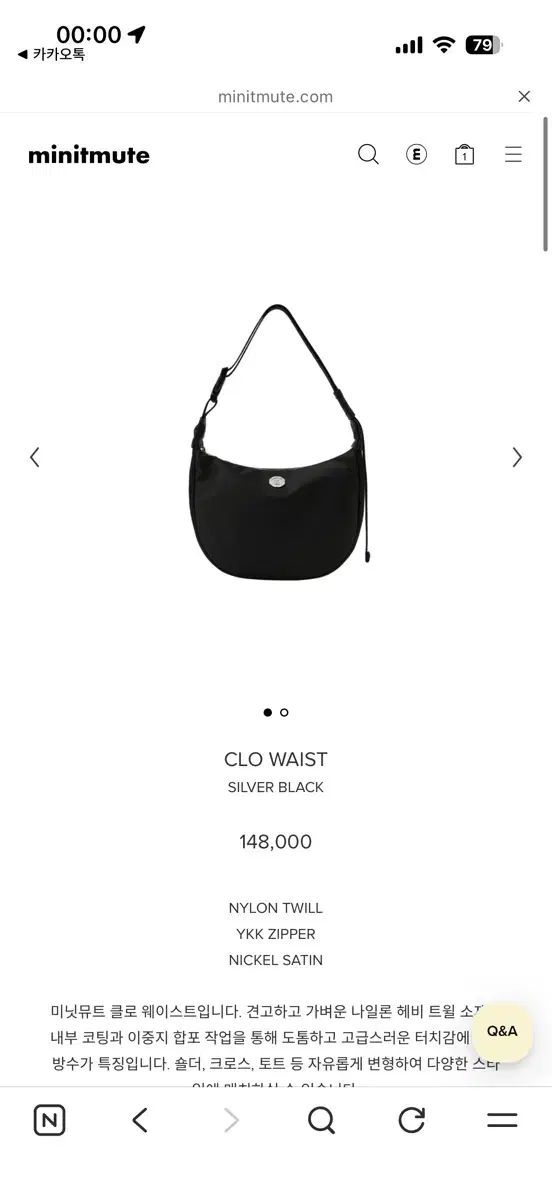Open the browser bottom menu lines
552x1200 pixels.
pyautogui.click(x=502, y=1120)
